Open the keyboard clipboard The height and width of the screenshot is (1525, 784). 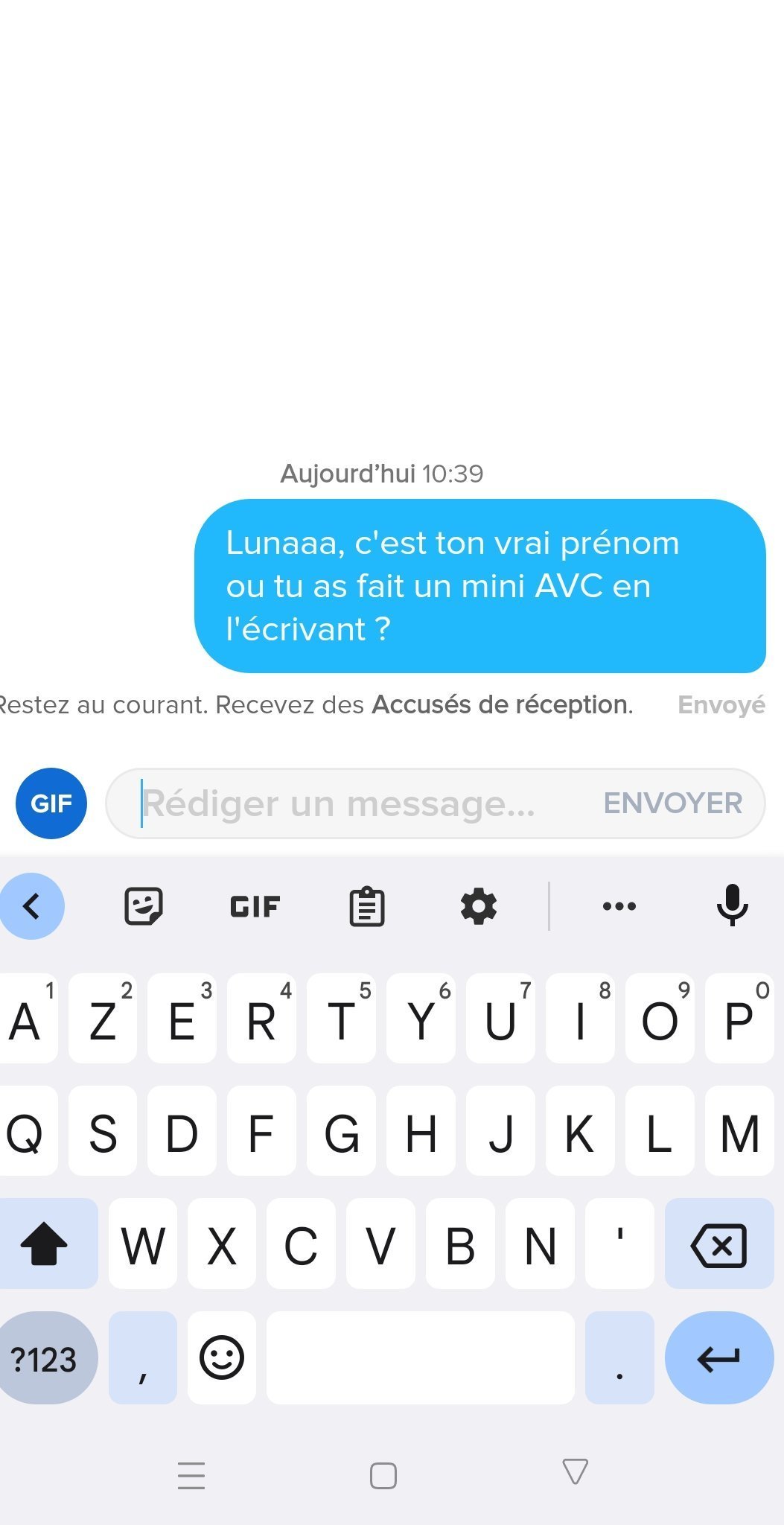pos(367,906)
